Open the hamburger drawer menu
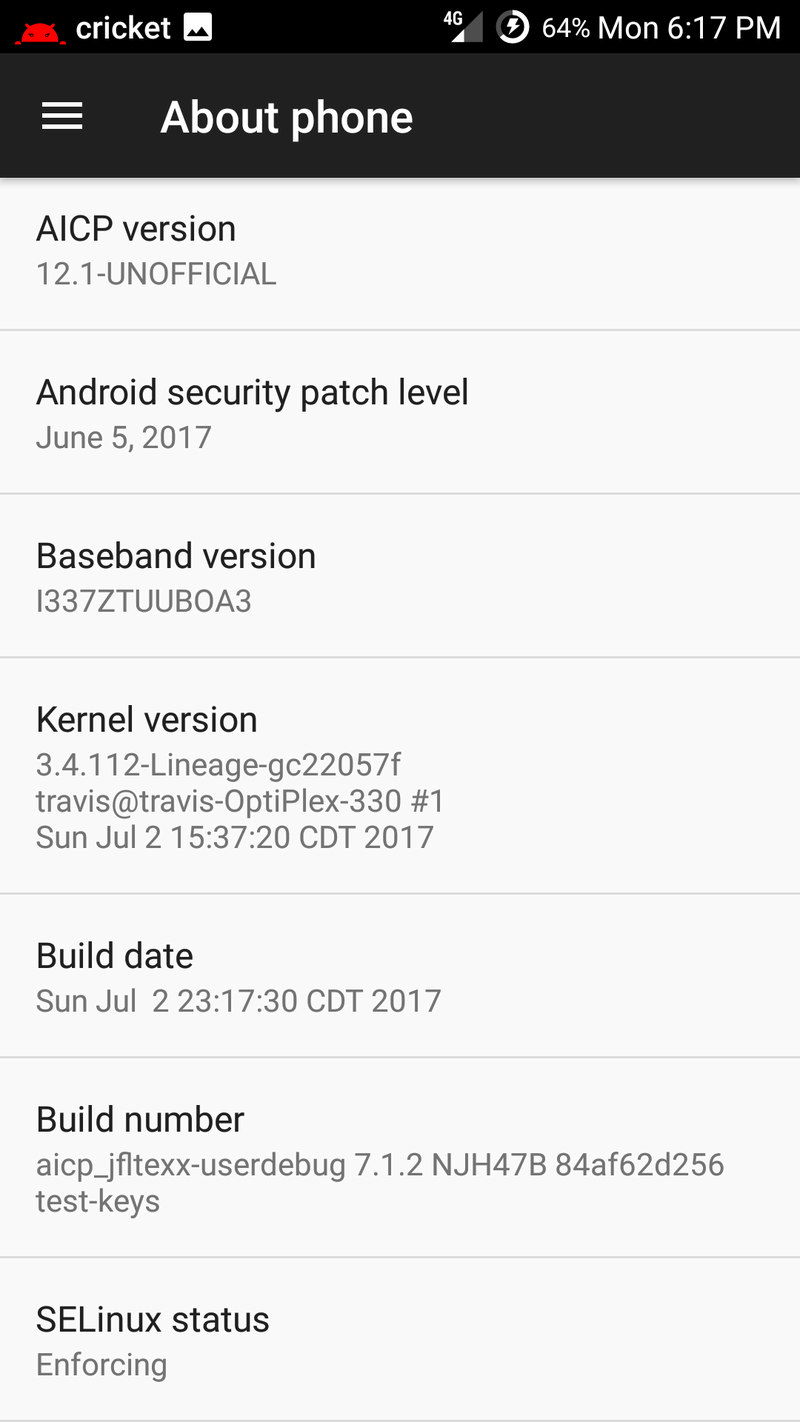 (62, 117)
